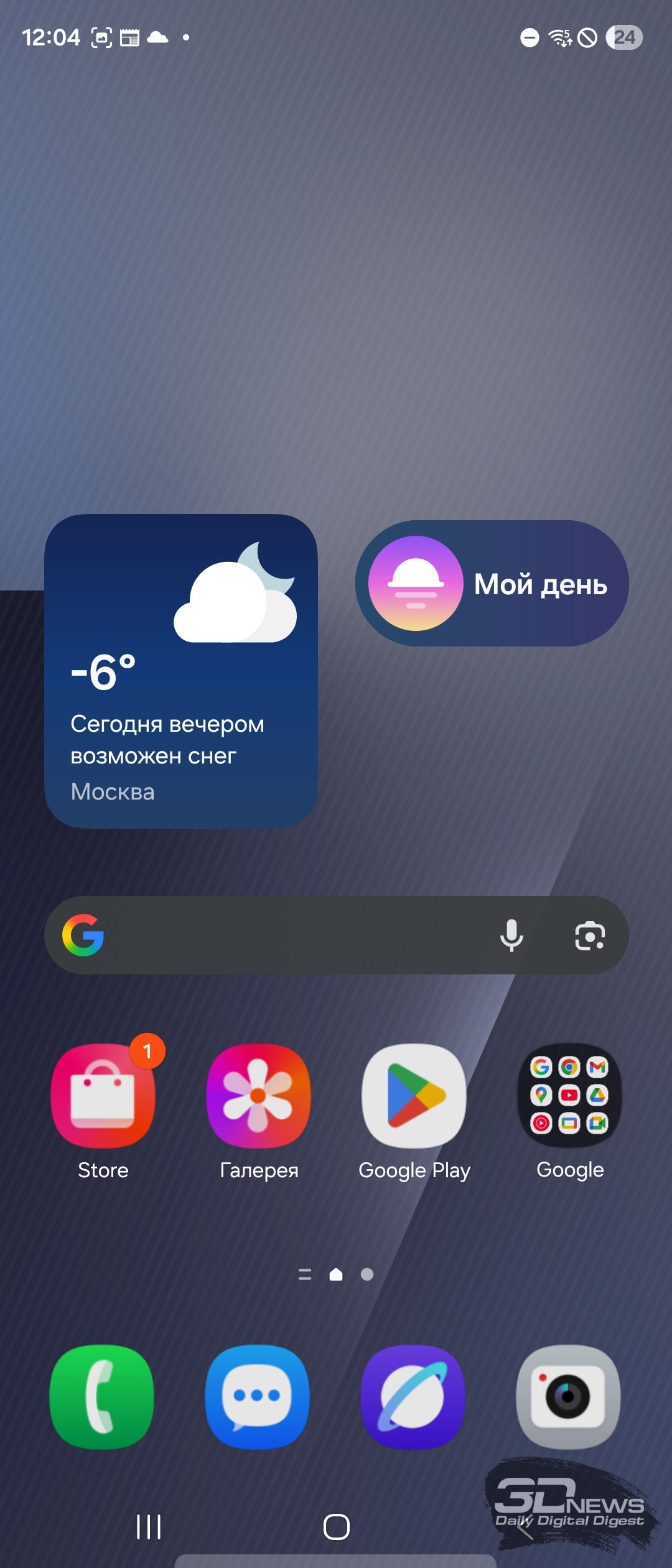
Task: Open the Google apps folder
Action: pos(569,1096)
